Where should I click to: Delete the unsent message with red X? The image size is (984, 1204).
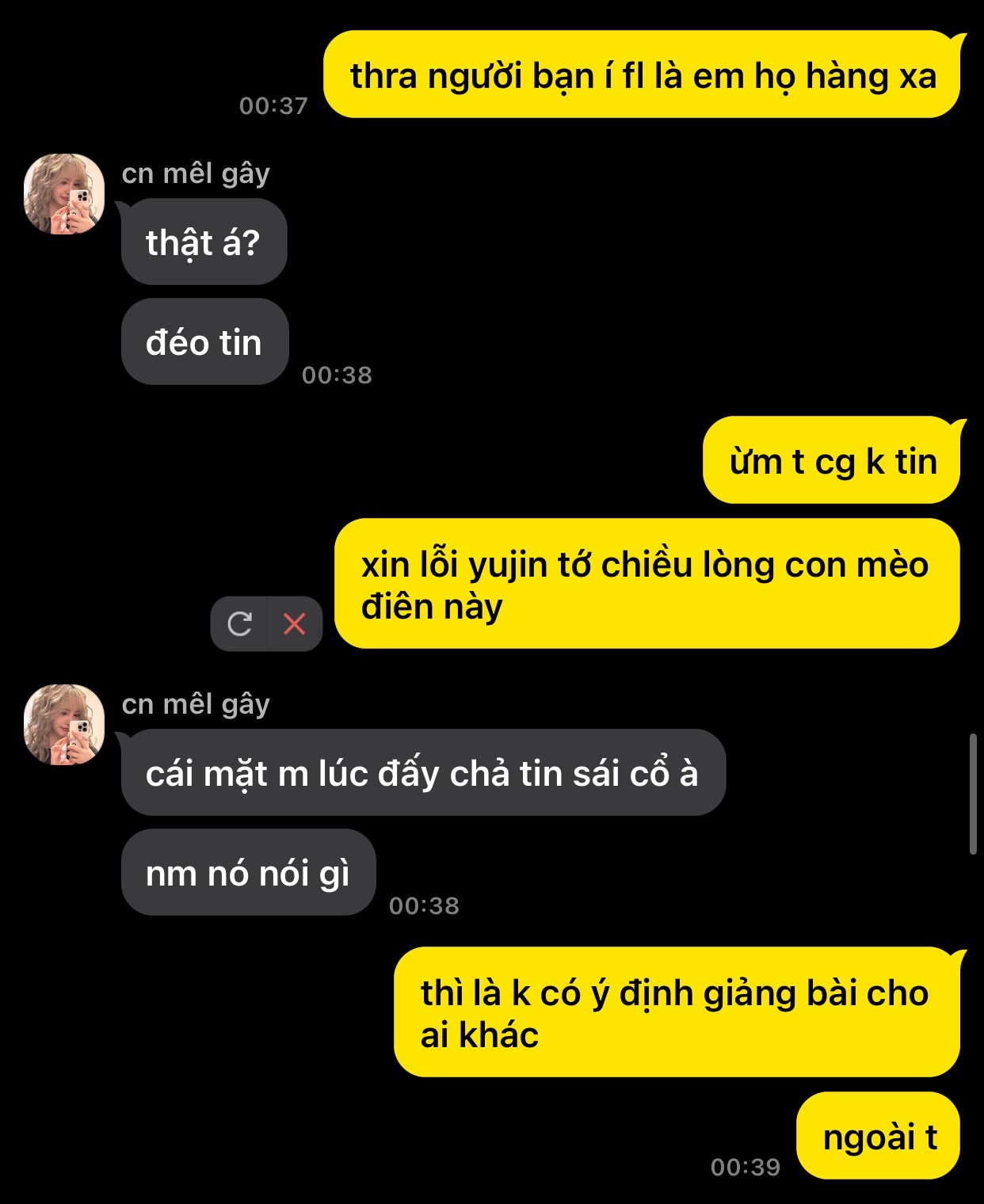point(295,624)
